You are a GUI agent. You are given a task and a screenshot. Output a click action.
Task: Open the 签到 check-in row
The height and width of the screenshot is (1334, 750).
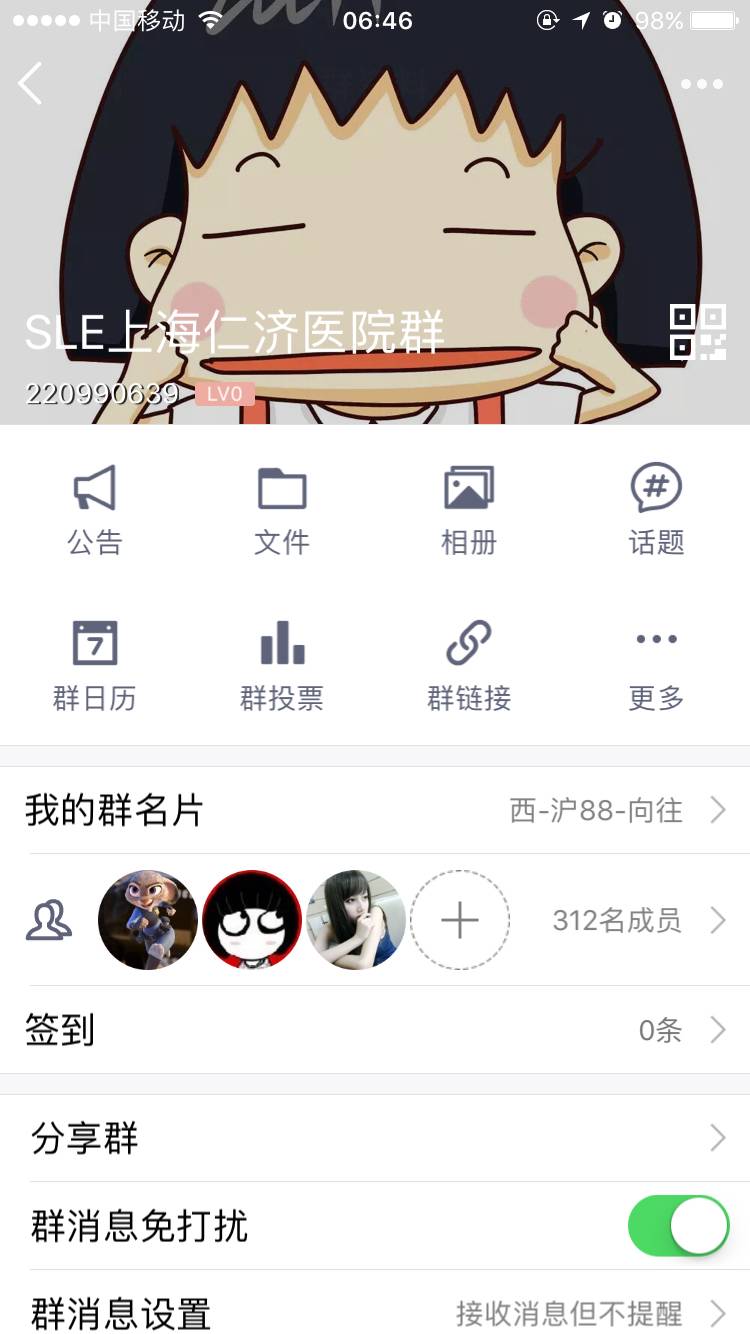(x=375, y=1030)
